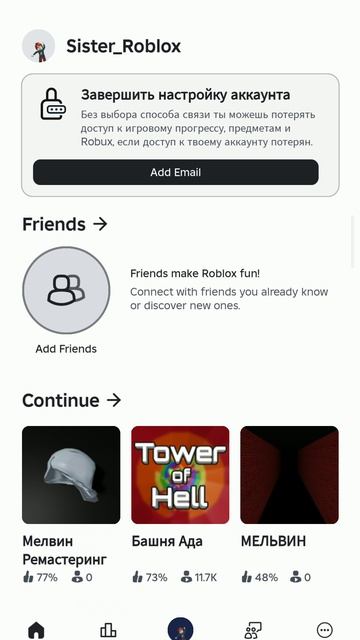Image resolution: width=360 pixels, height=640 pixels.
Task: Open the МЕЛЬВИН game card
Action: coord(289,475)
